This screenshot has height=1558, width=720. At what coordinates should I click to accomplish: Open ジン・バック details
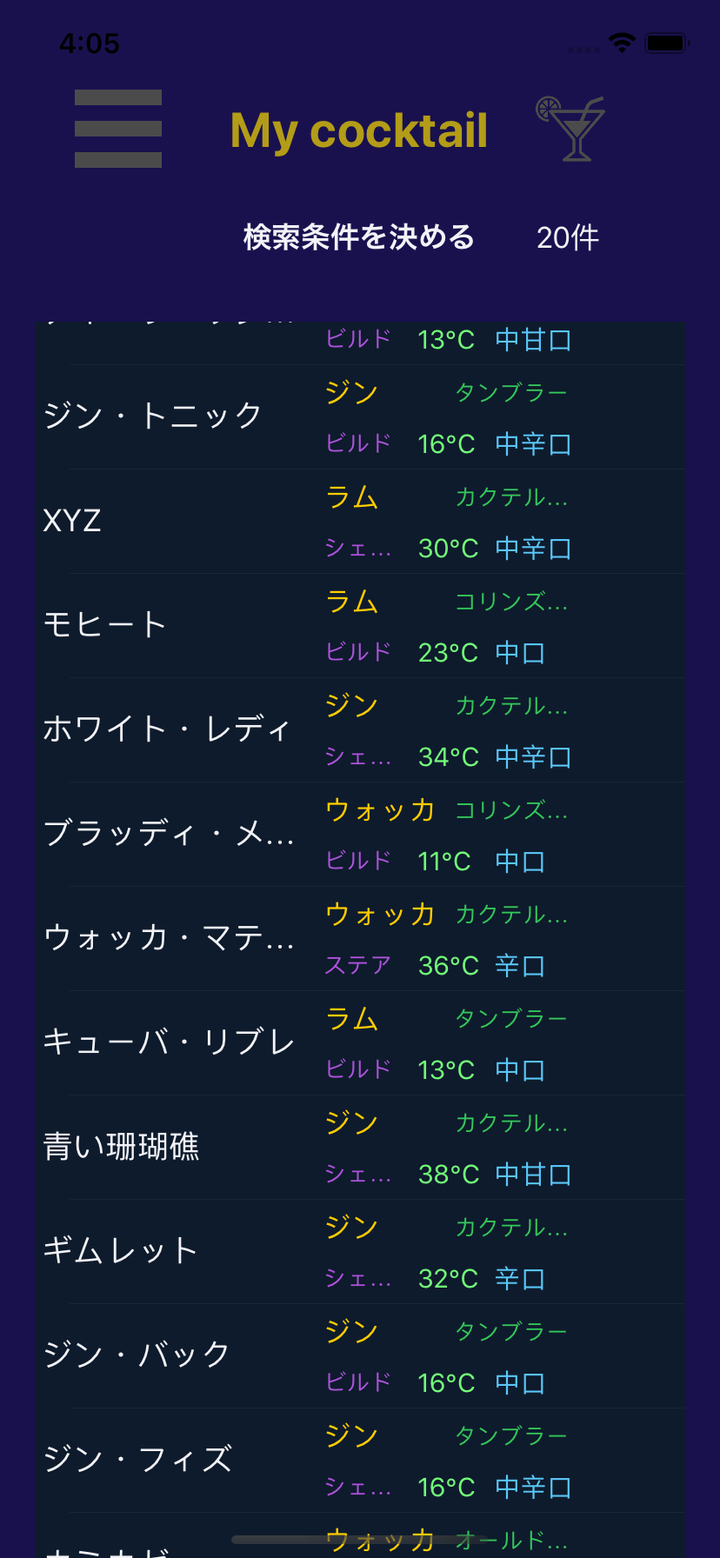pyautogui.click(x=138, y=1355)
